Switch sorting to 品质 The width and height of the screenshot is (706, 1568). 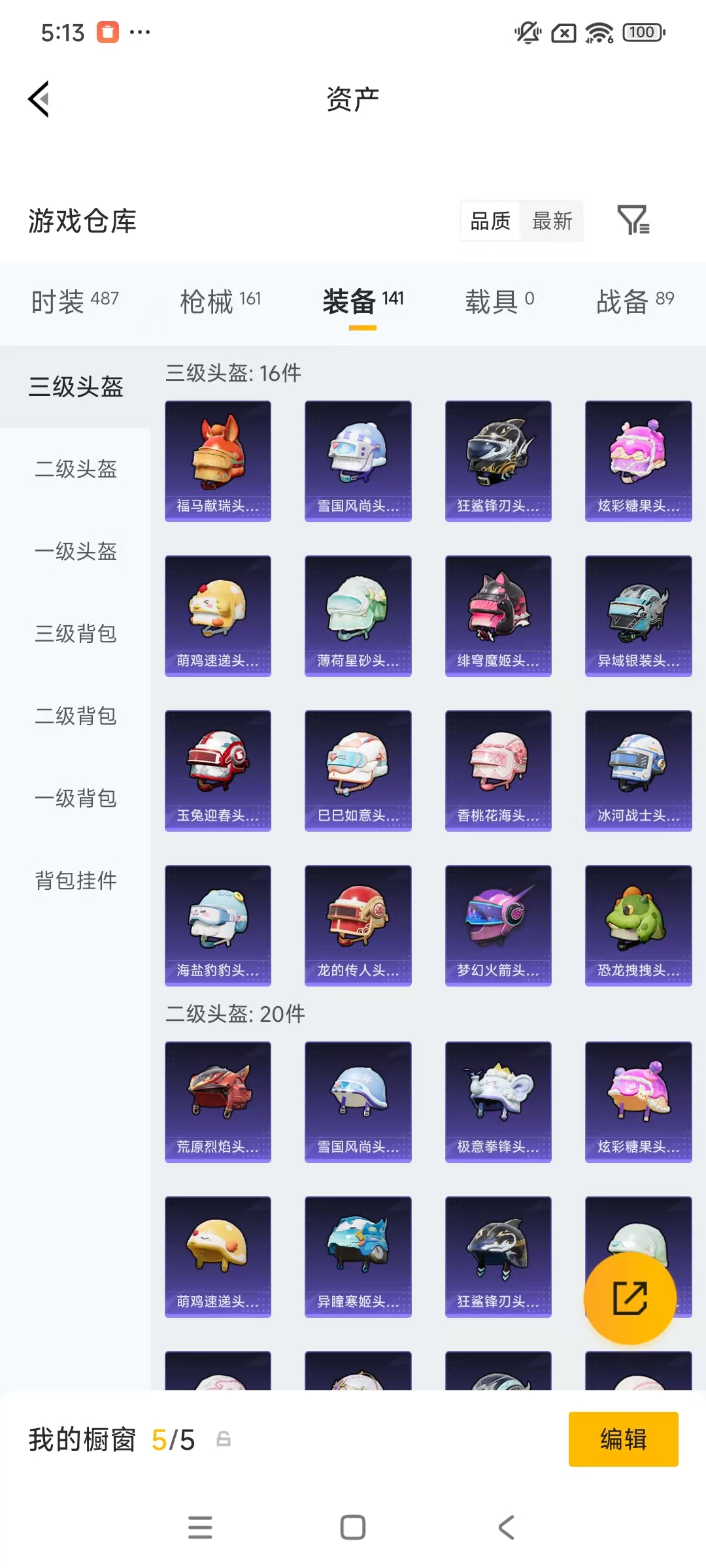click(x=490, y=221)
